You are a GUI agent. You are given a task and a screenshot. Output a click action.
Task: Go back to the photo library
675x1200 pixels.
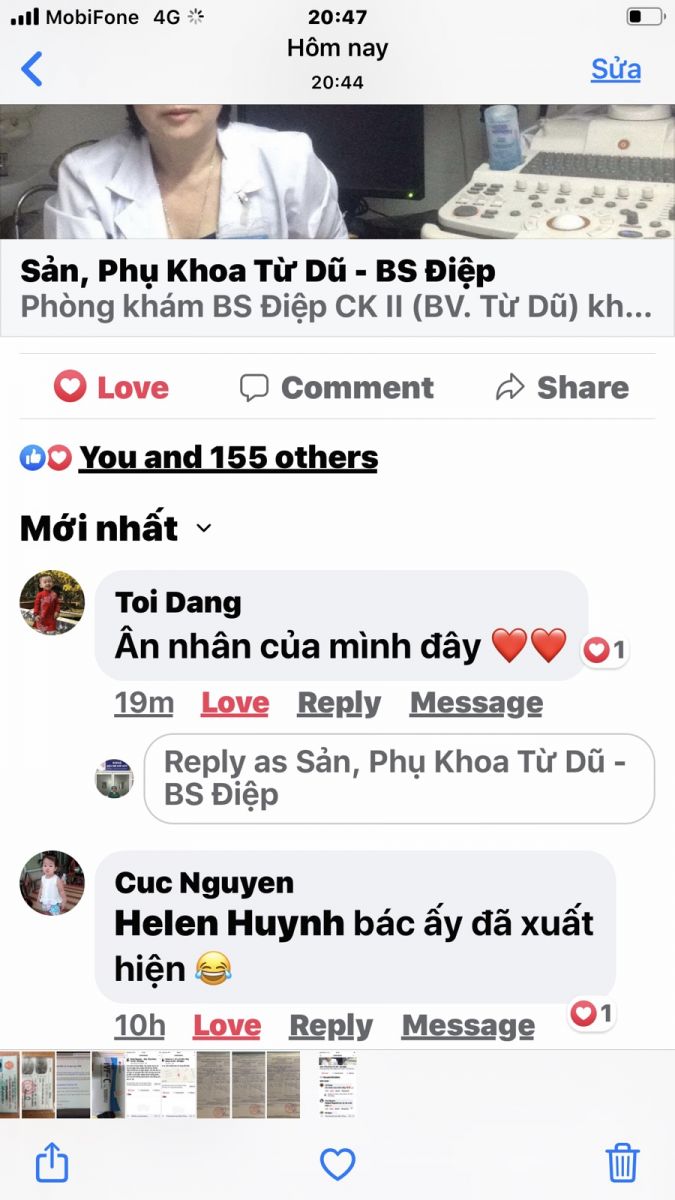point(32,69)
